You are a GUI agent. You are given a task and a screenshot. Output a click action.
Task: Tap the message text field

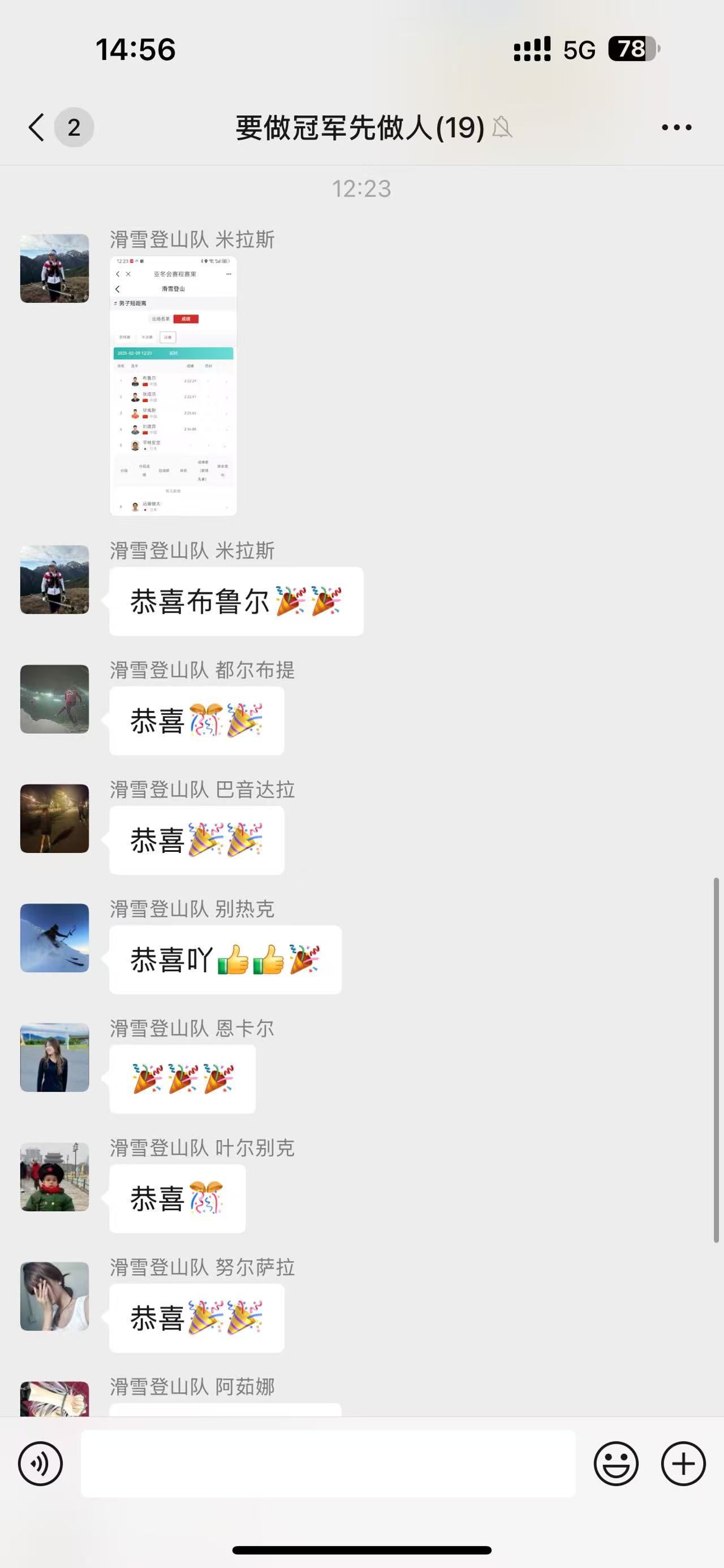(x=328, y=1464)
